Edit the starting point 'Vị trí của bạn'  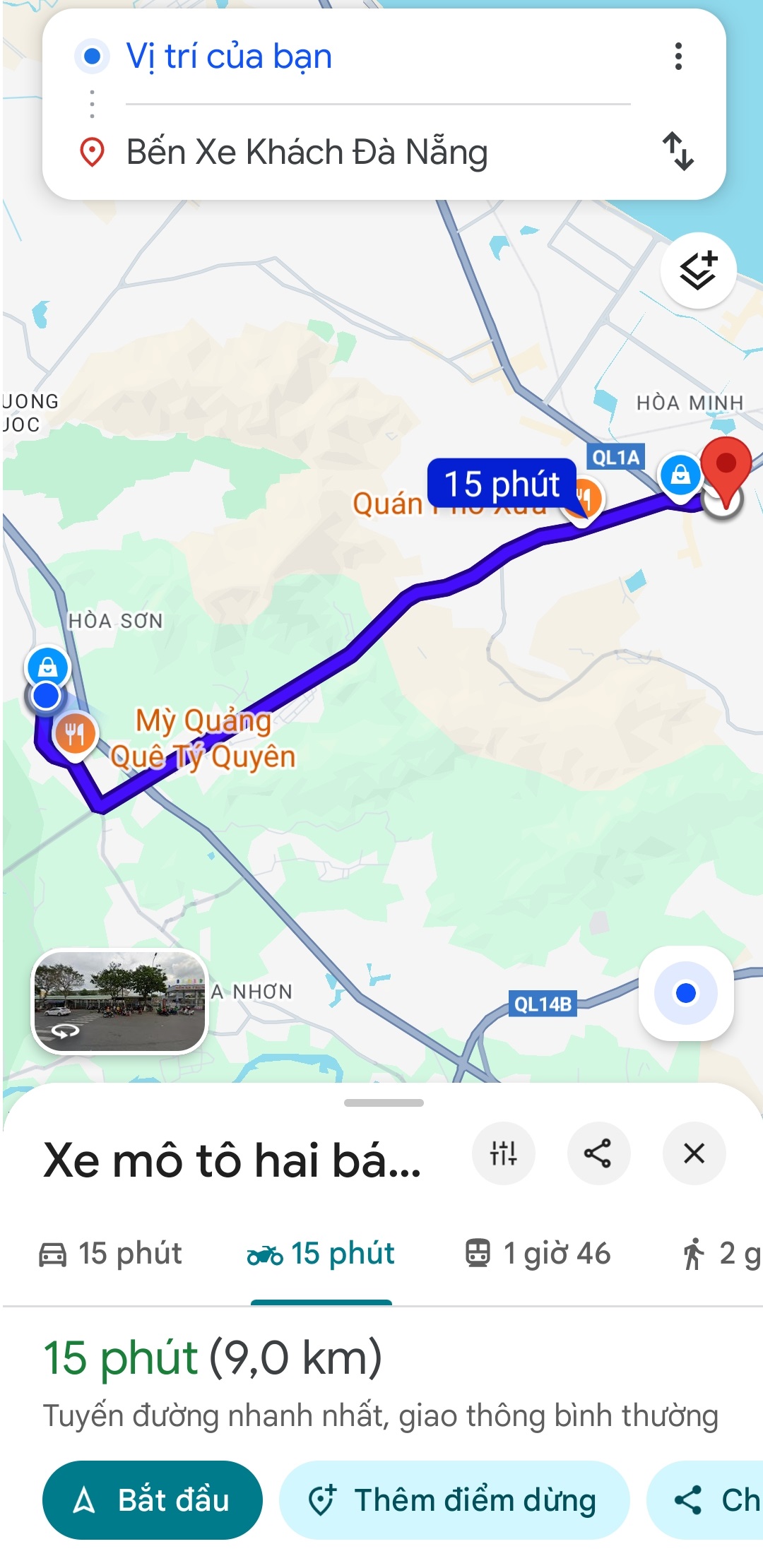click(230, 57)
